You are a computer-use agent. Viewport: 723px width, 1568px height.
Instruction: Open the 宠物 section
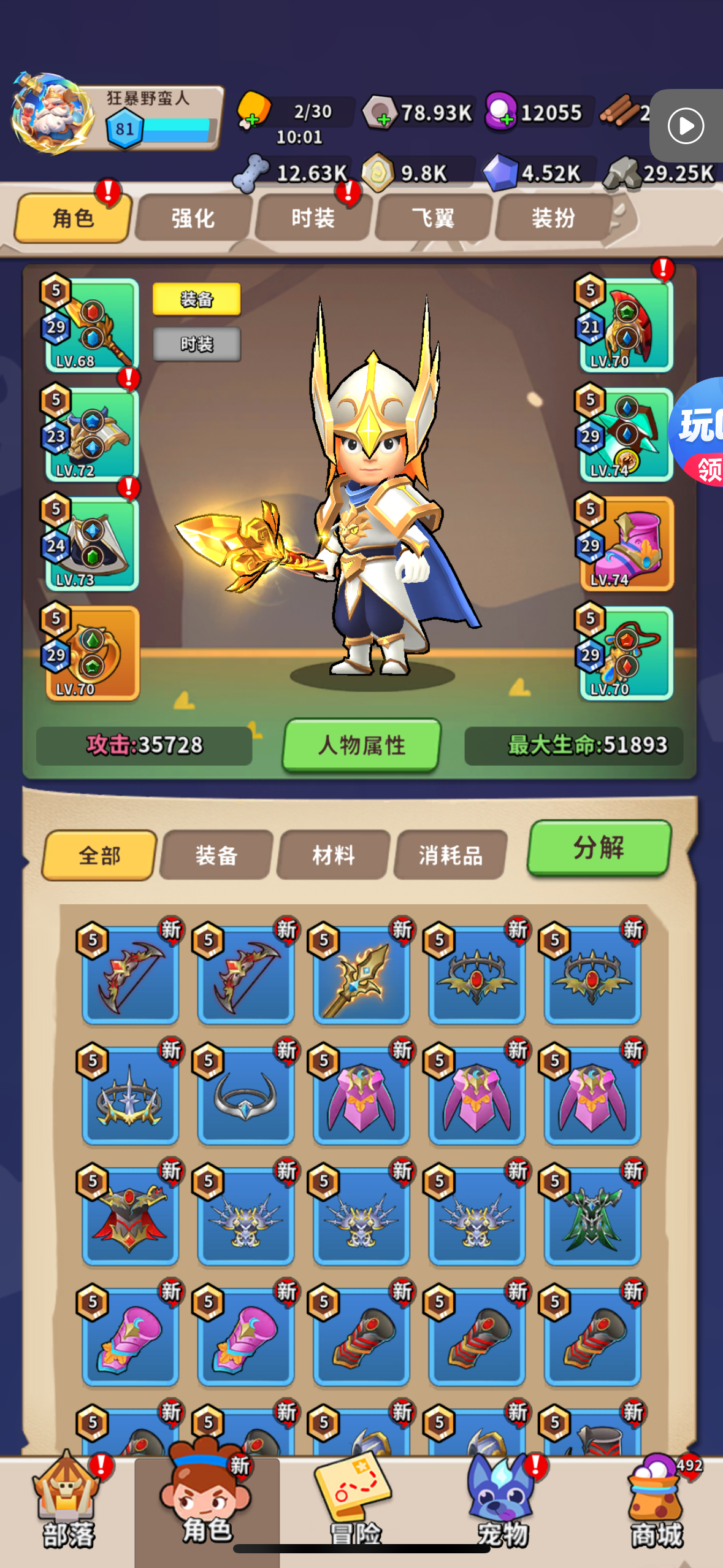503,1504
